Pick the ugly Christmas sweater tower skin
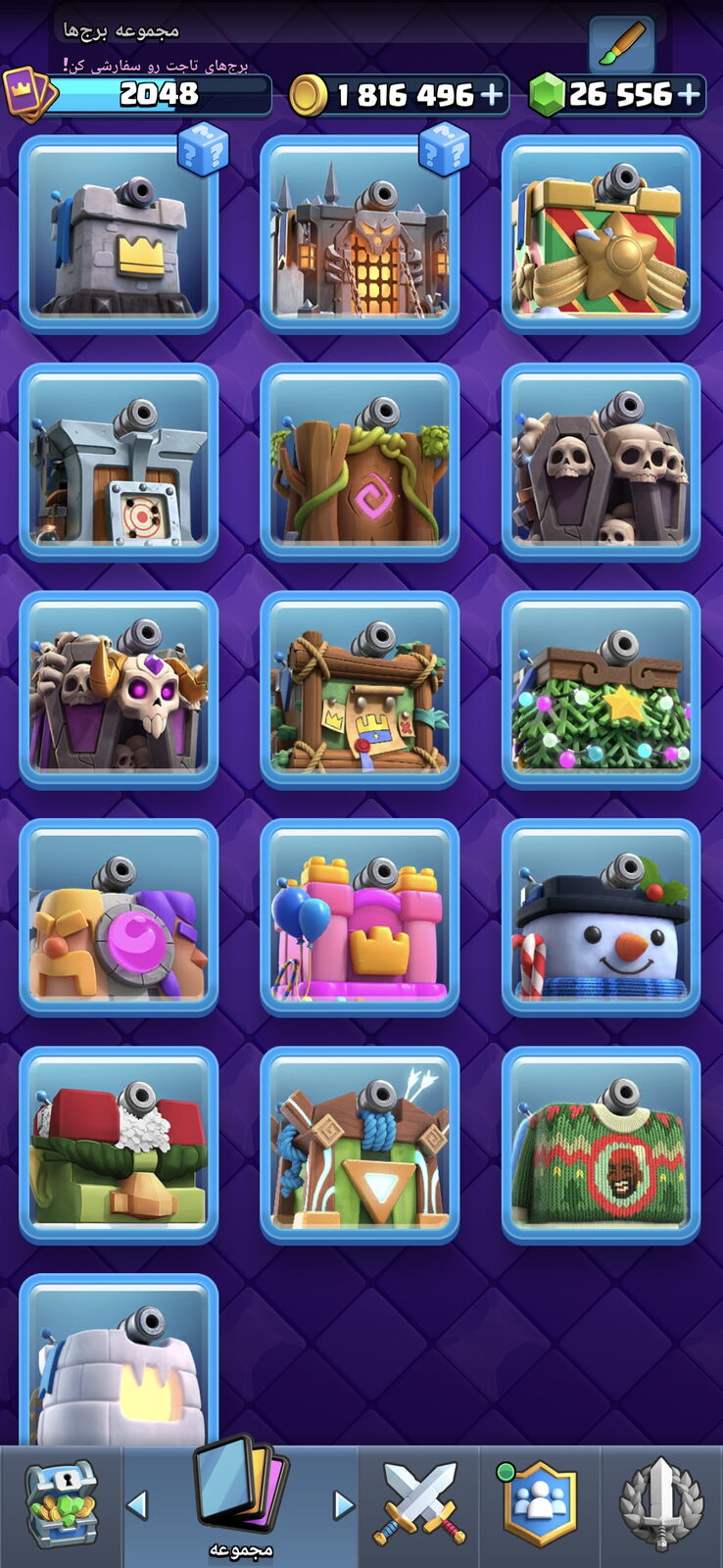Screen dimensions: 723x1568 601,1144
